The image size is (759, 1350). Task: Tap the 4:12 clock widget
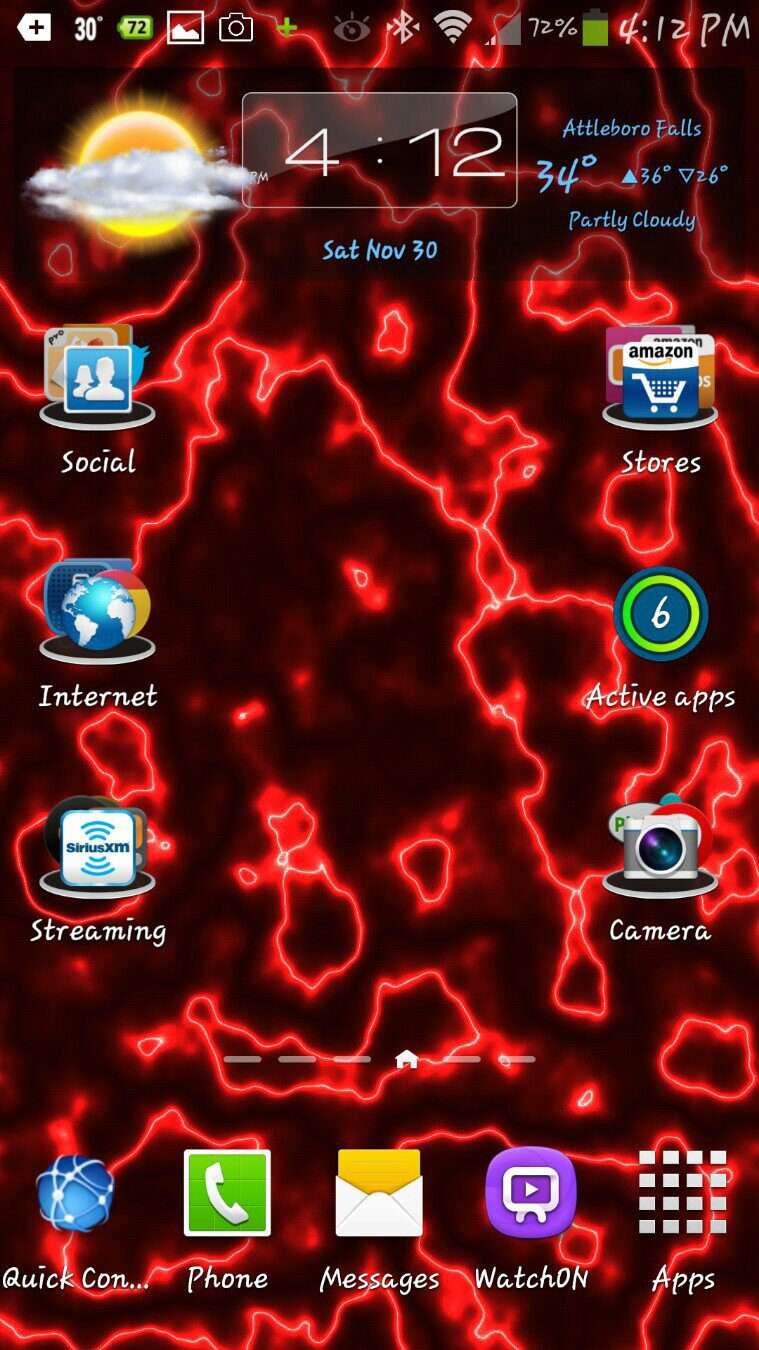380,151
